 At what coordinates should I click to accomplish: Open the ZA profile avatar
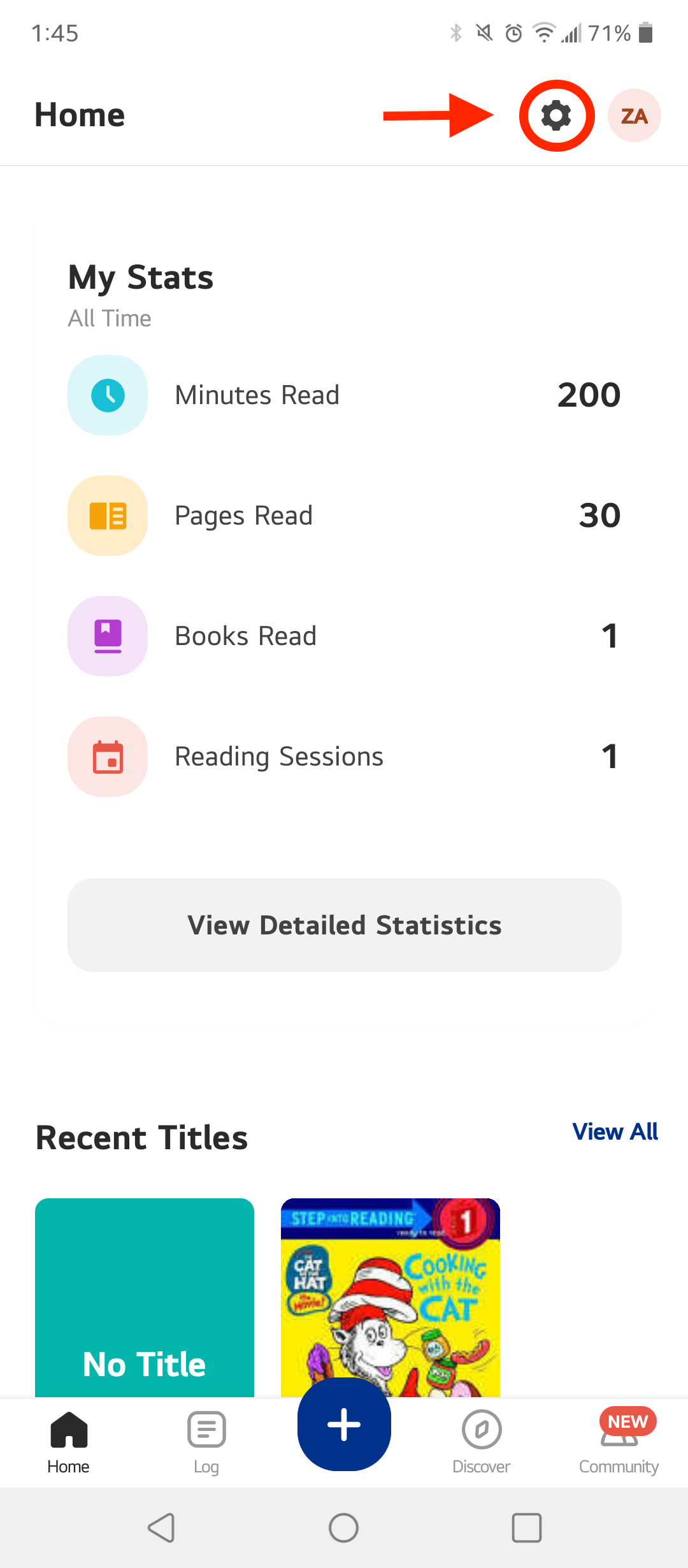[634, 116]
